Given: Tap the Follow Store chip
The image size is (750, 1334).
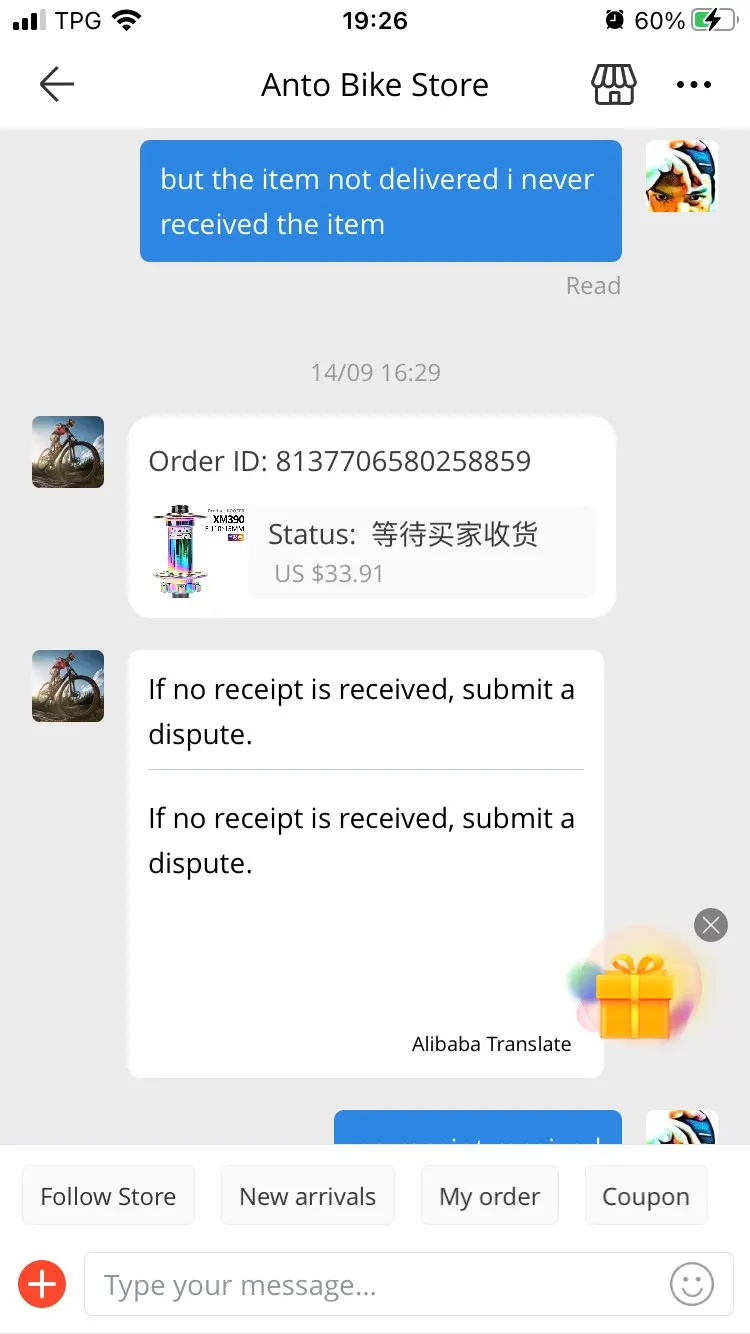Looking at the screenshot, I should coord(108,1196).
